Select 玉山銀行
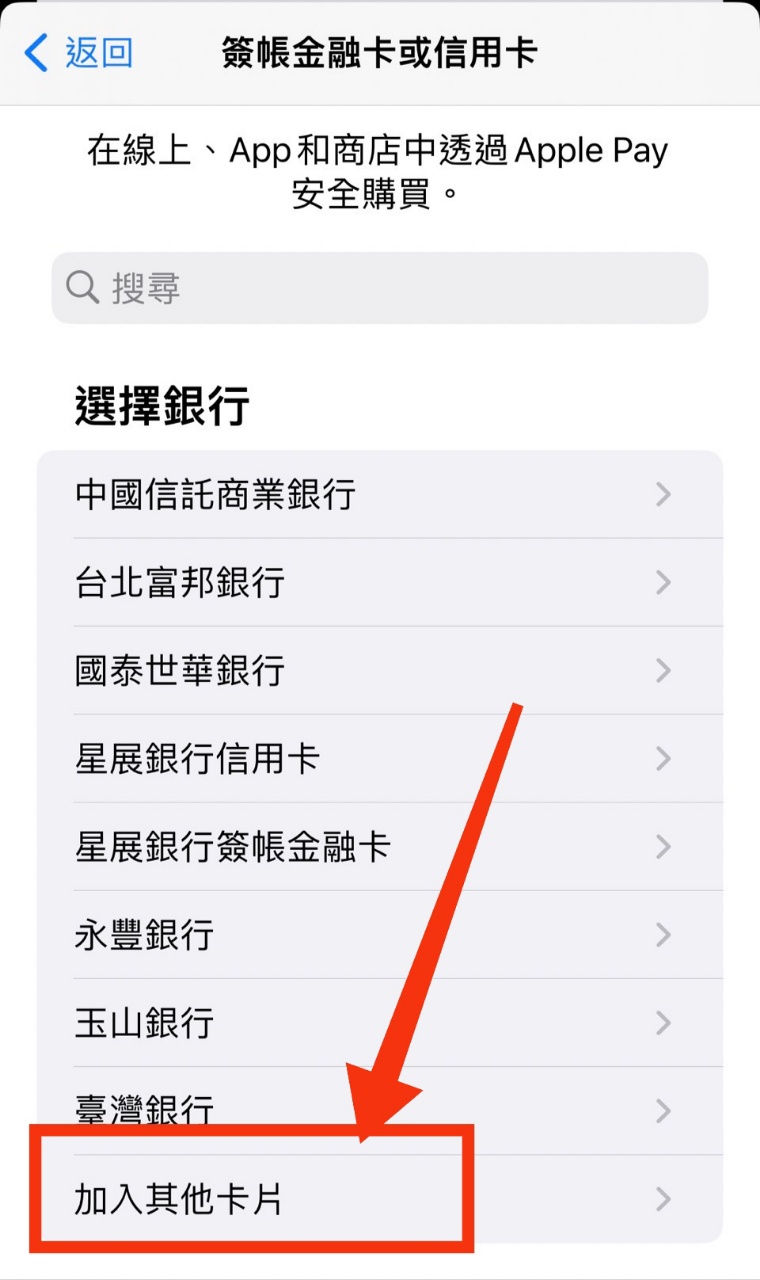Viewport: 760px width, 1280px height. point(380,1023)
